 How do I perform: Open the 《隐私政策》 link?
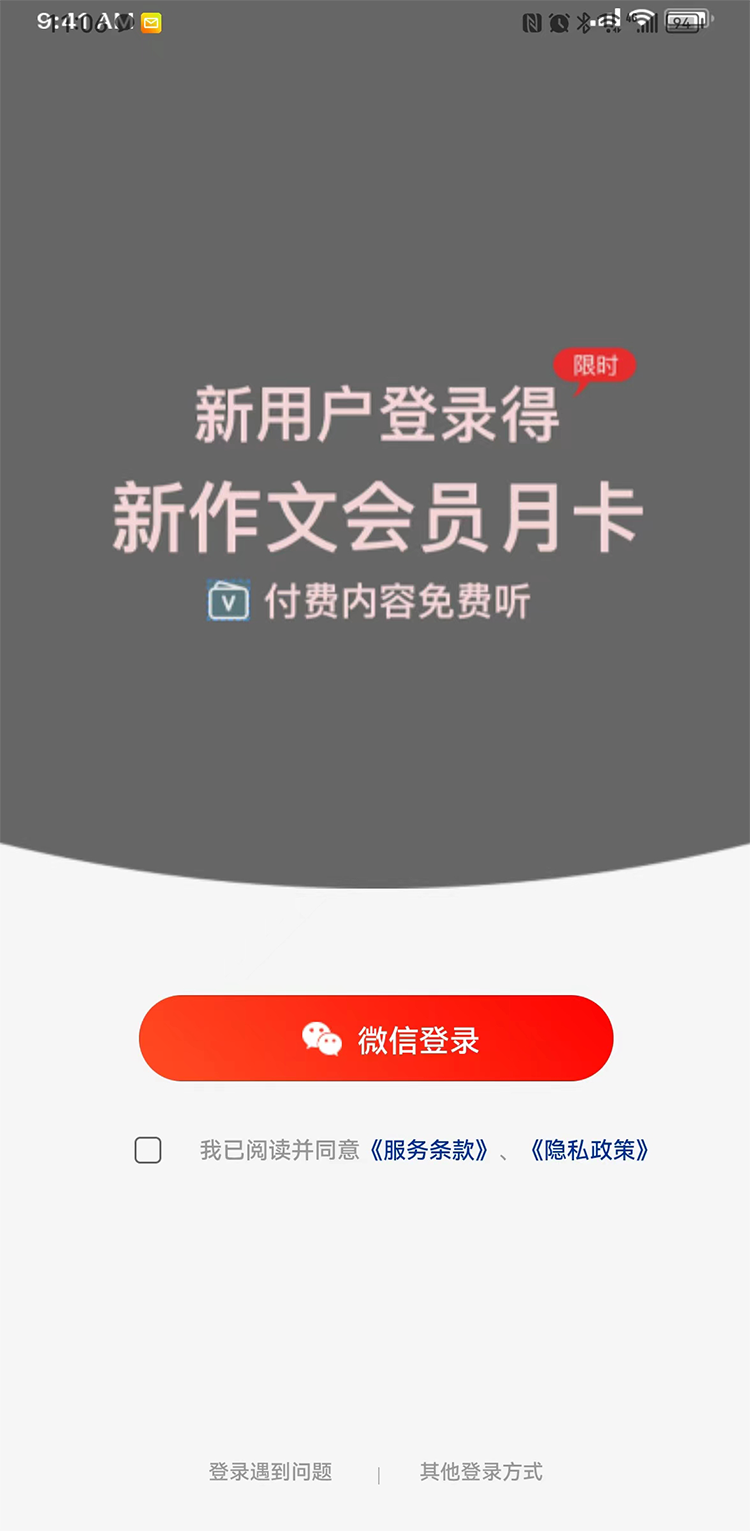[x=590, y=1150]
